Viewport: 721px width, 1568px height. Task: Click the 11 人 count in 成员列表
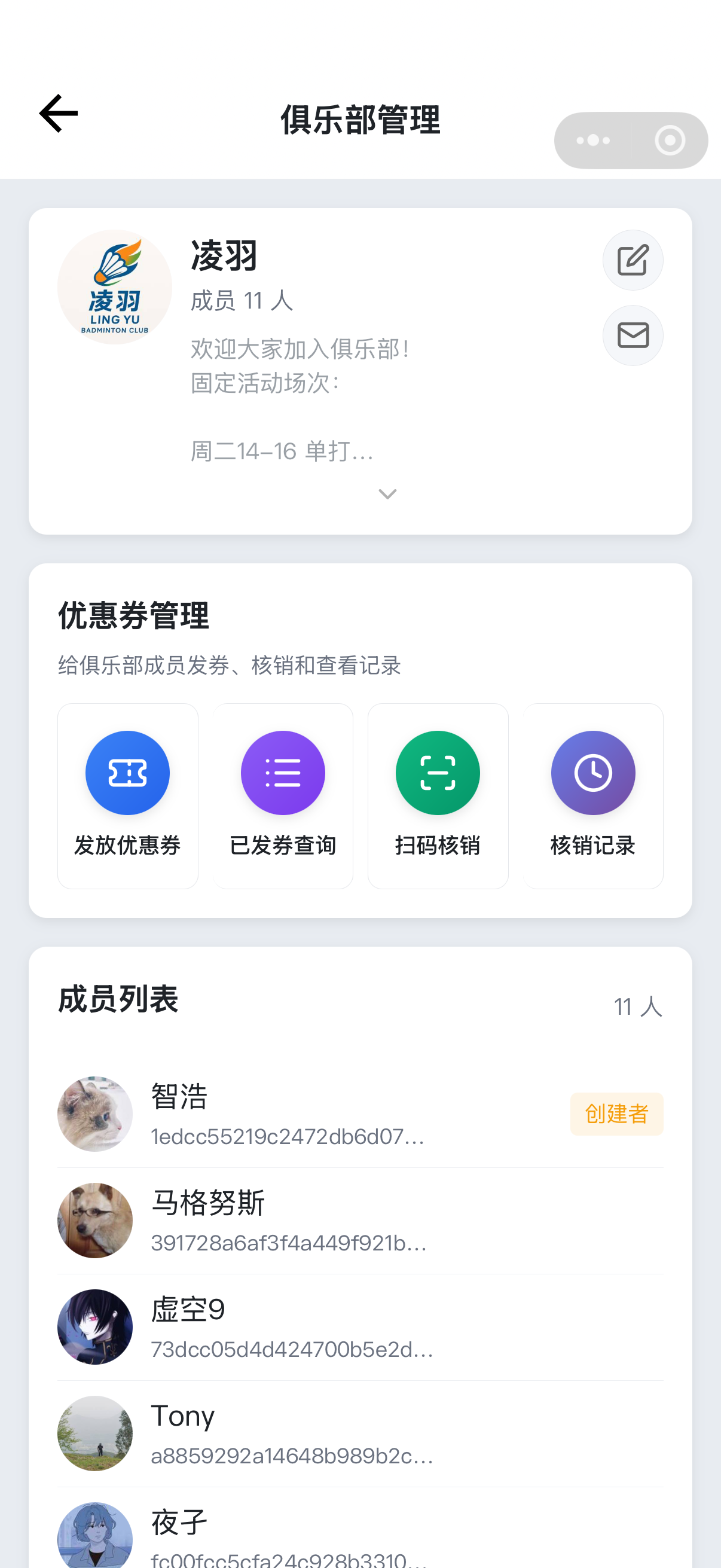pyautogui.click(x=638, y=1007)
